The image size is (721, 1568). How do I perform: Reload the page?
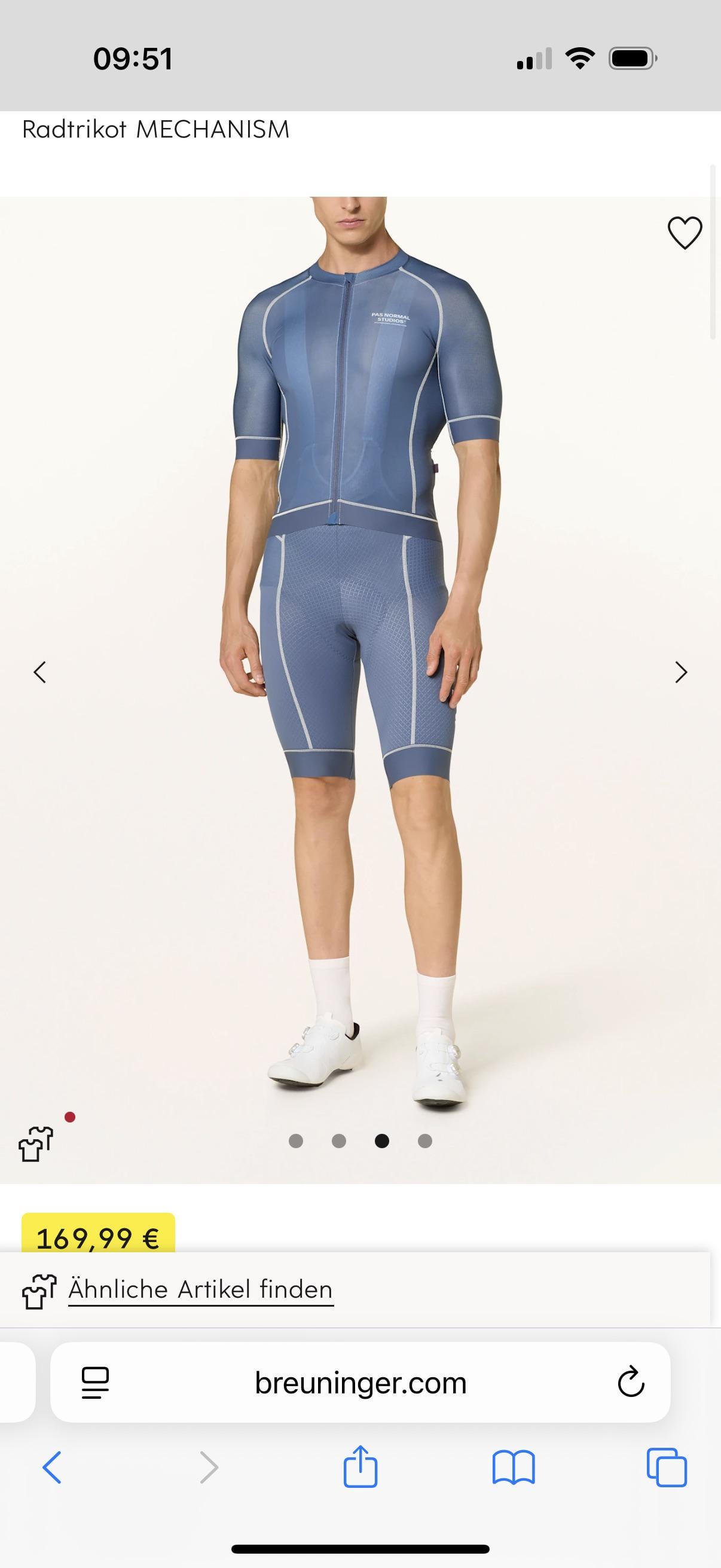point(630,1382)
